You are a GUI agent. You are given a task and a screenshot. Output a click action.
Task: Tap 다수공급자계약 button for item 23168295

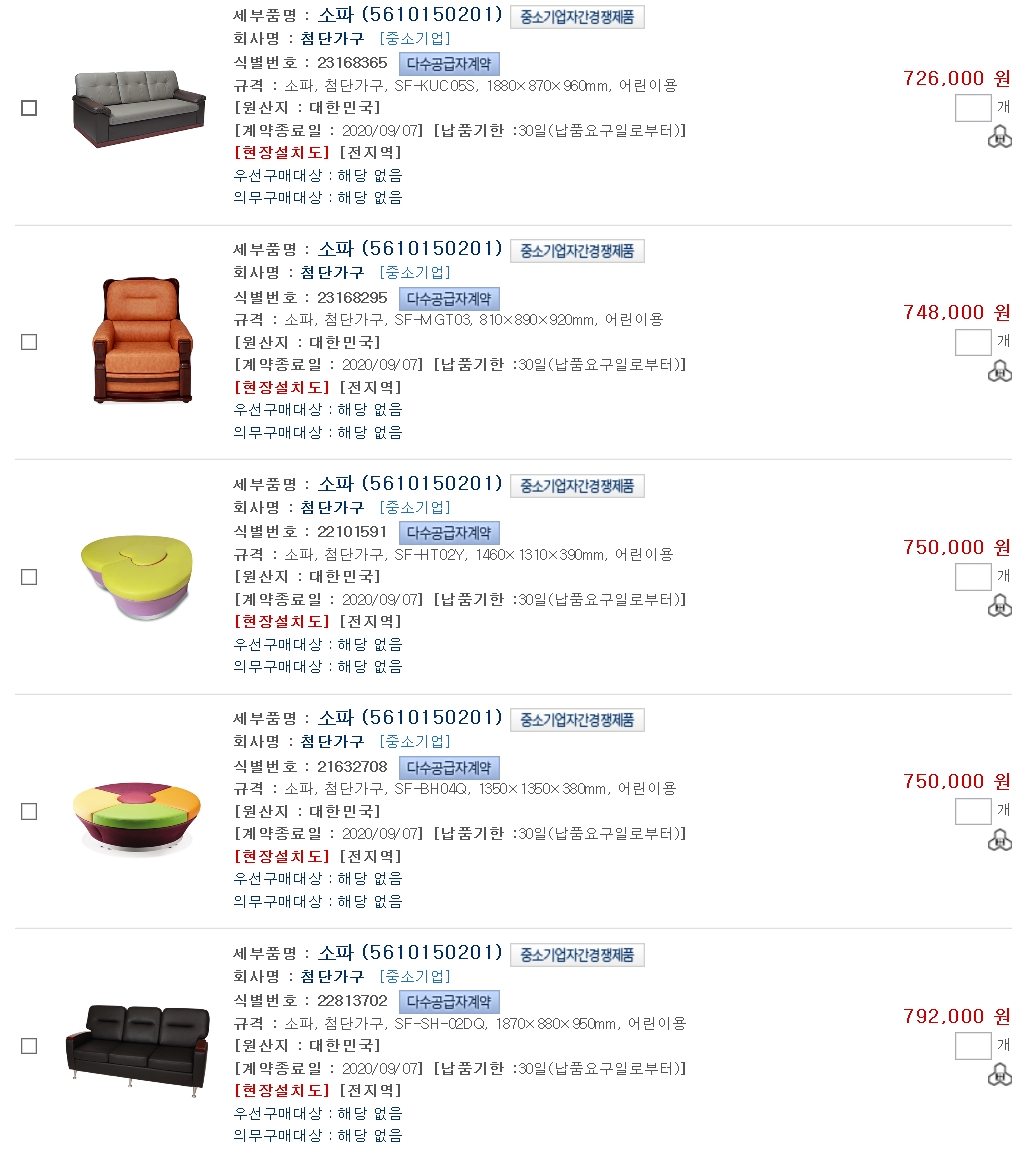click(448, 298)
